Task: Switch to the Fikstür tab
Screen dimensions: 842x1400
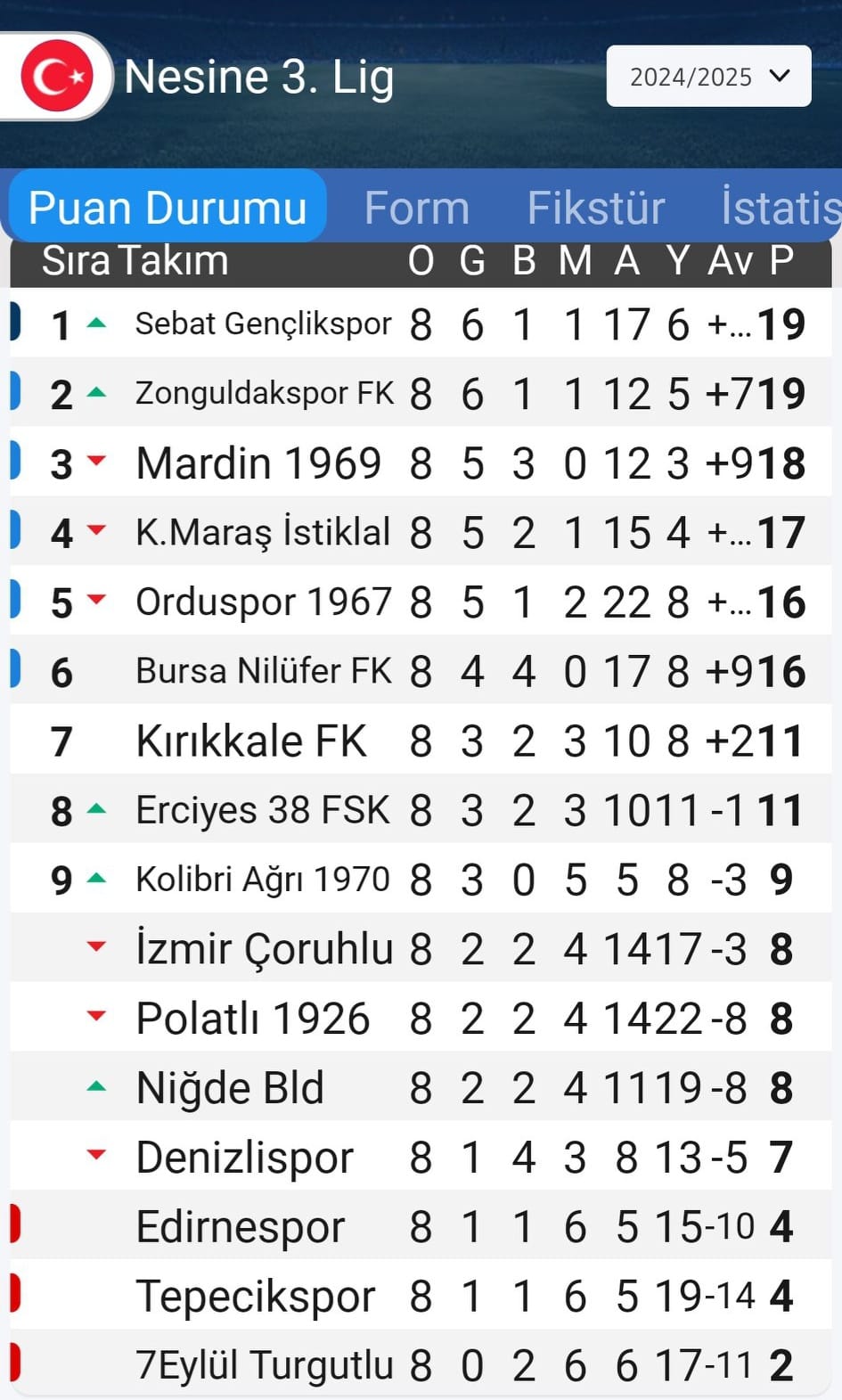Action: click(x=596, y=208)
